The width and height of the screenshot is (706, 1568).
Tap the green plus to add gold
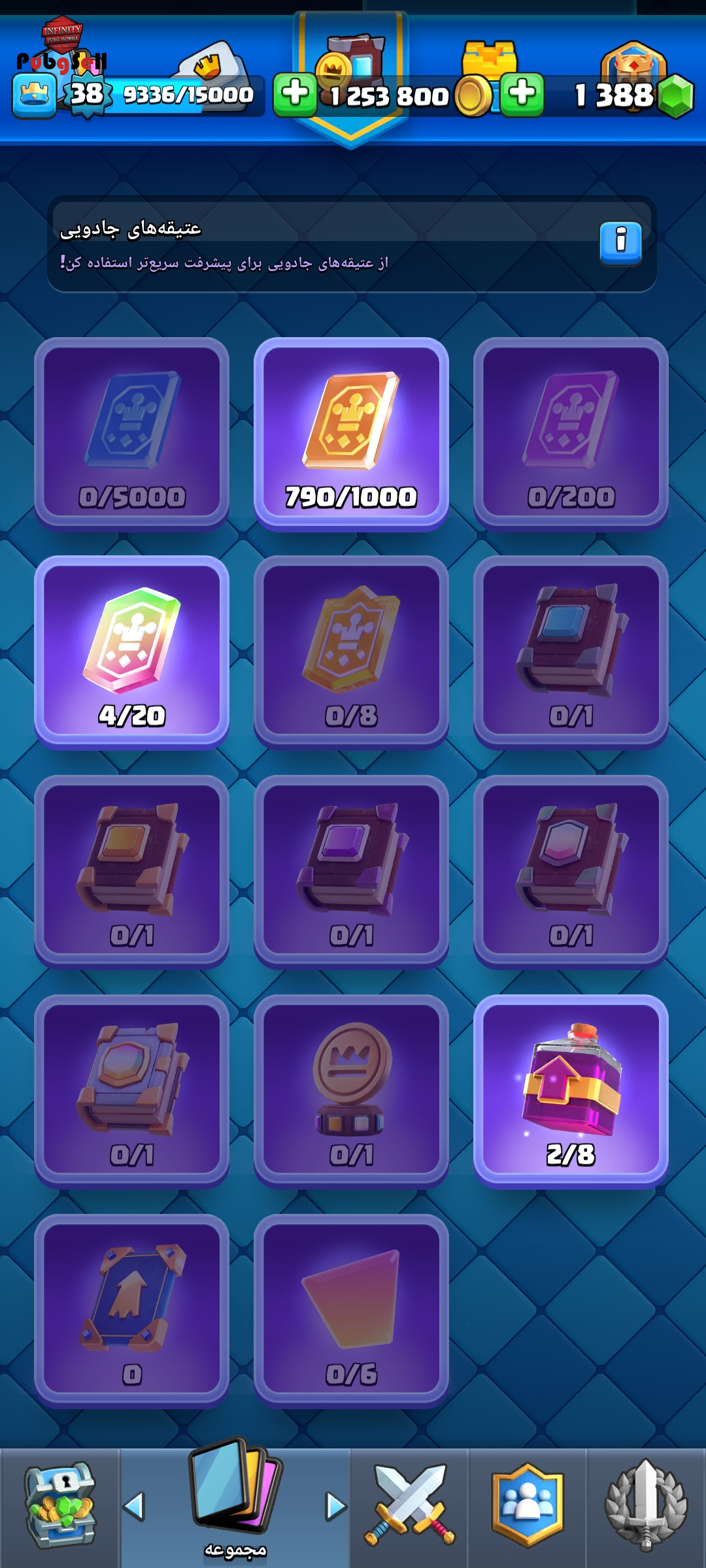point(295,94)
